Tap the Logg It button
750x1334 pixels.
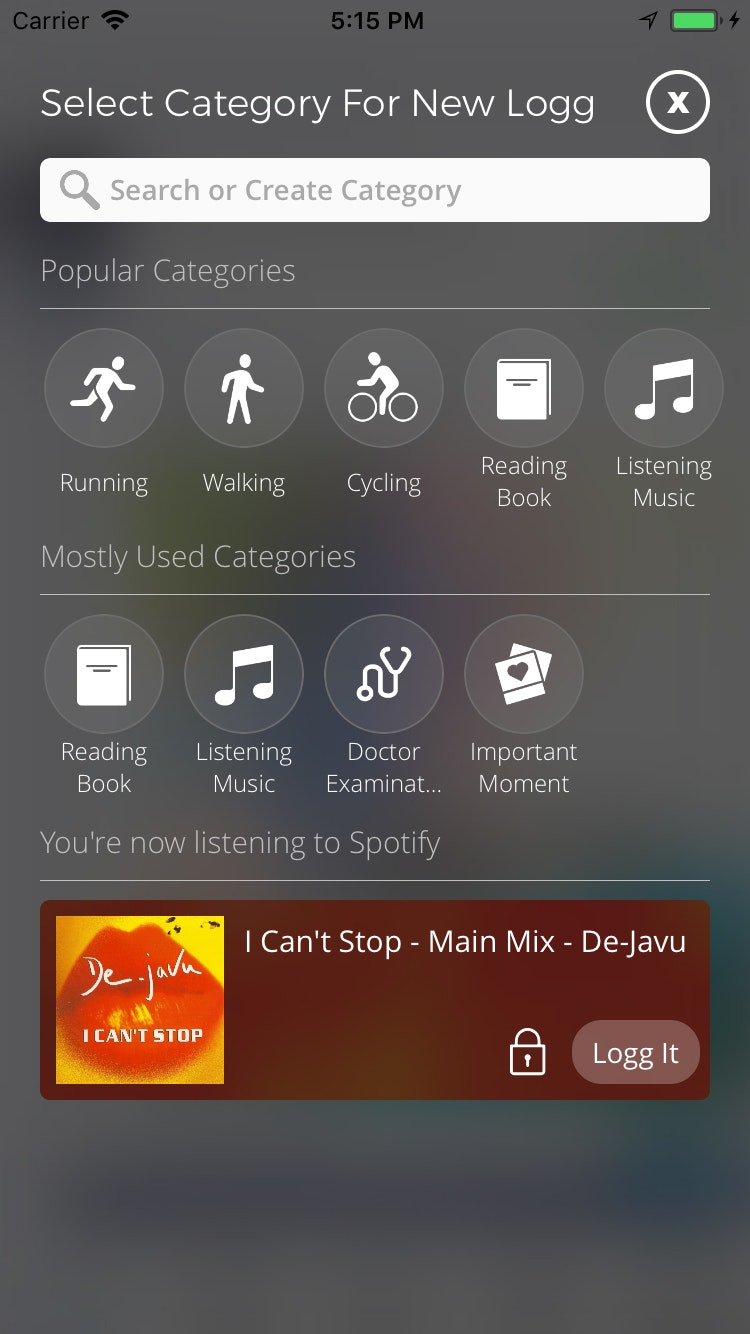(635, 1053)
